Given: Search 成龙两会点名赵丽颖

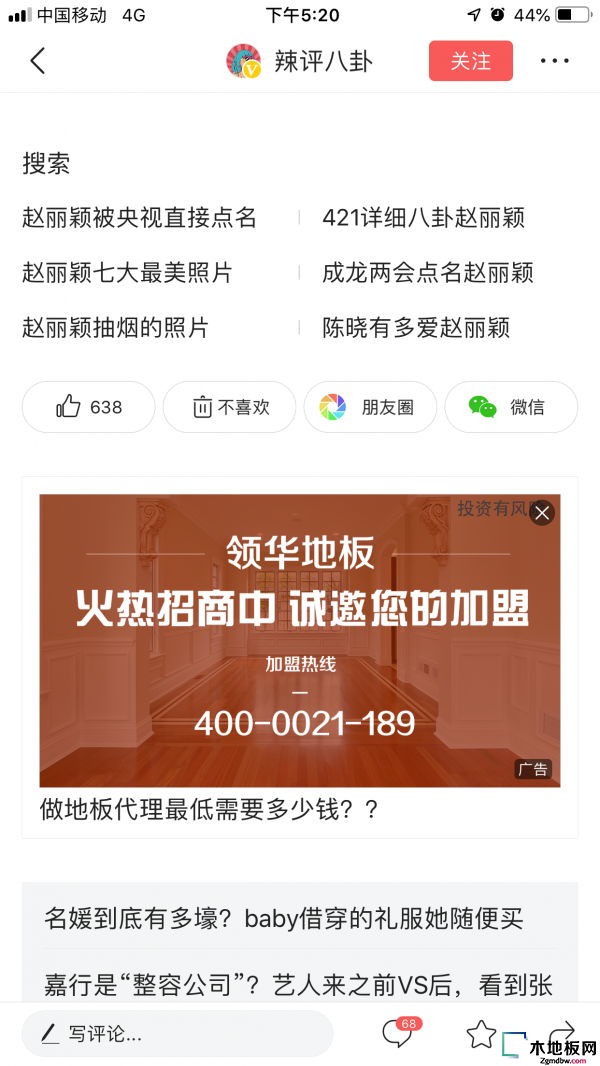Looking at the screenshot, I should (x=427, y=272).
